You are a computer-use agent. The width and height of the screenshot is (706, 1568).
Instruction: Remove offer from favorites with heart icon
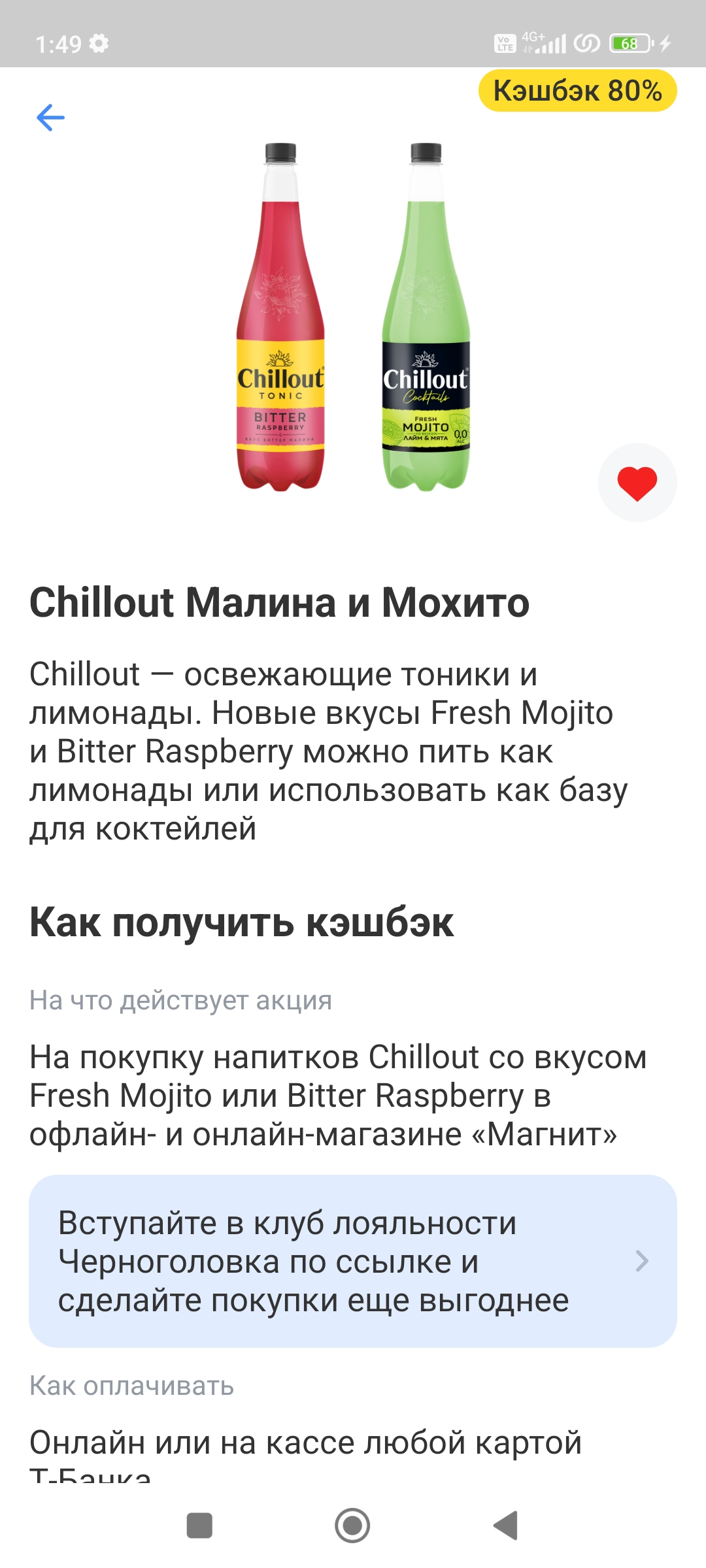(x=637, y=483)
